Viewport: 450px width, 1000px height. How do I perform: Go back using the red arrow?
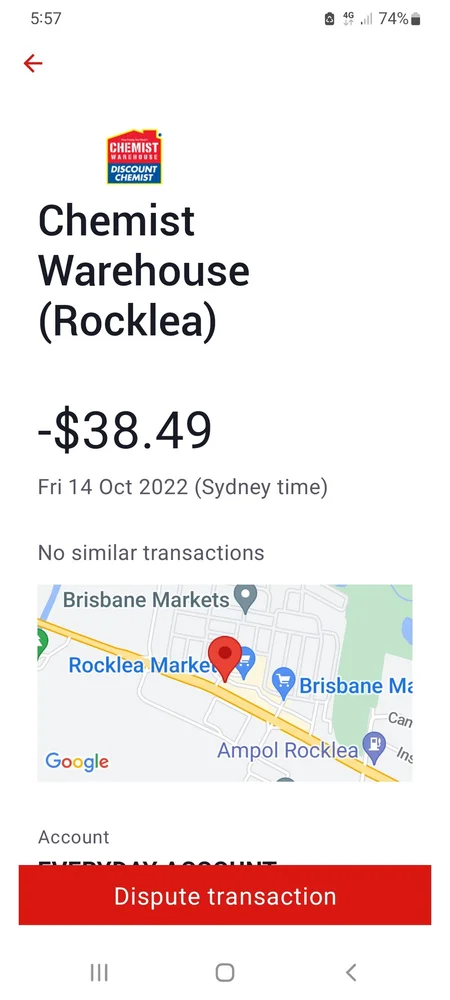pos(33,62)
